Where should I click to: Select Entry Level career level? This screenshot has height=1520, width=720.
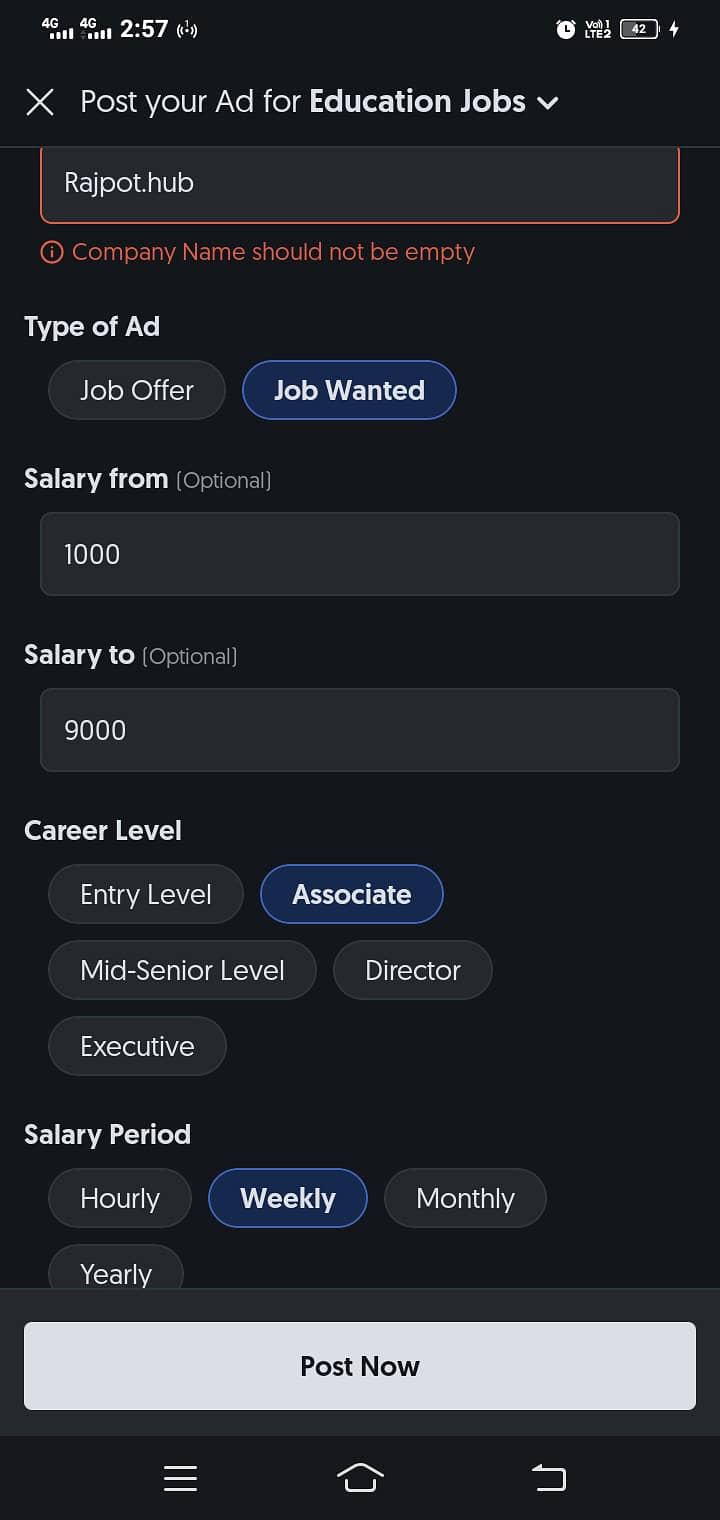coord(146,894)
